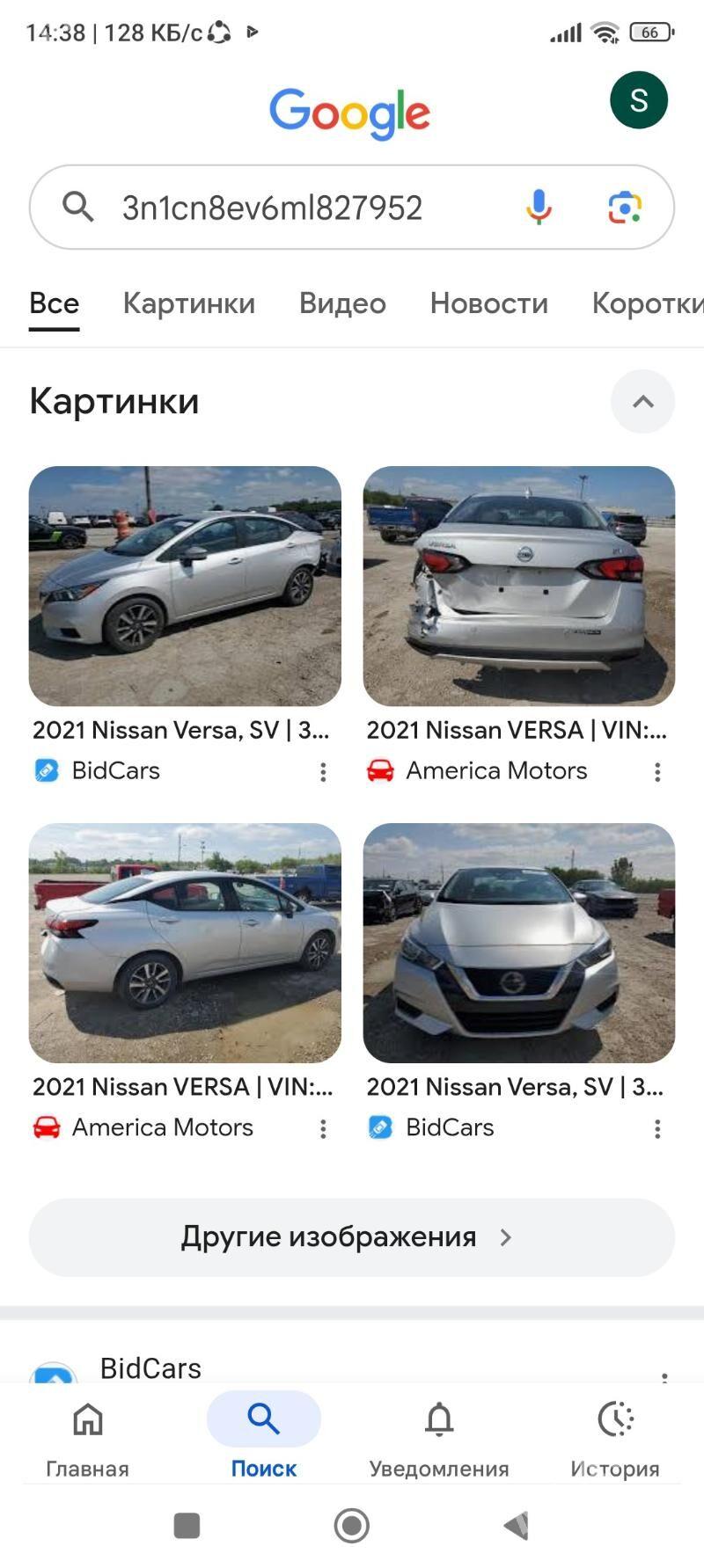Switch to the Видео tab

click(341, 303)
